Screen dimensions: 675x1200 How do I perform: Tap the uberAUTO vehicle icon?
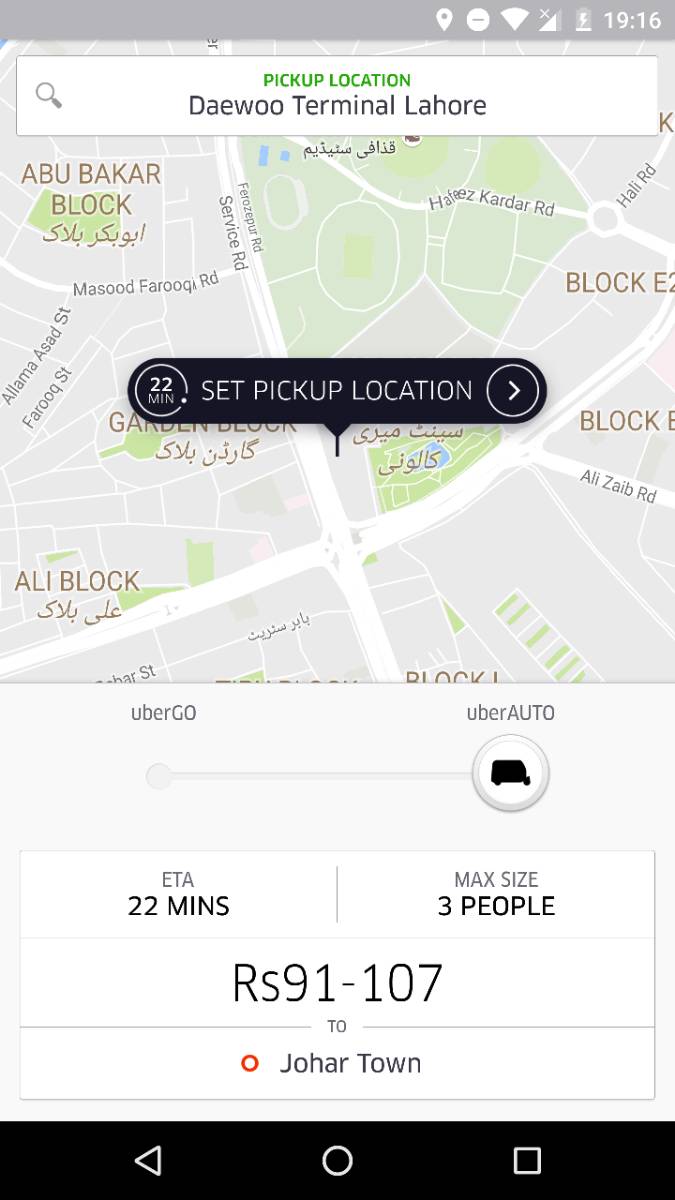(510, 773)
